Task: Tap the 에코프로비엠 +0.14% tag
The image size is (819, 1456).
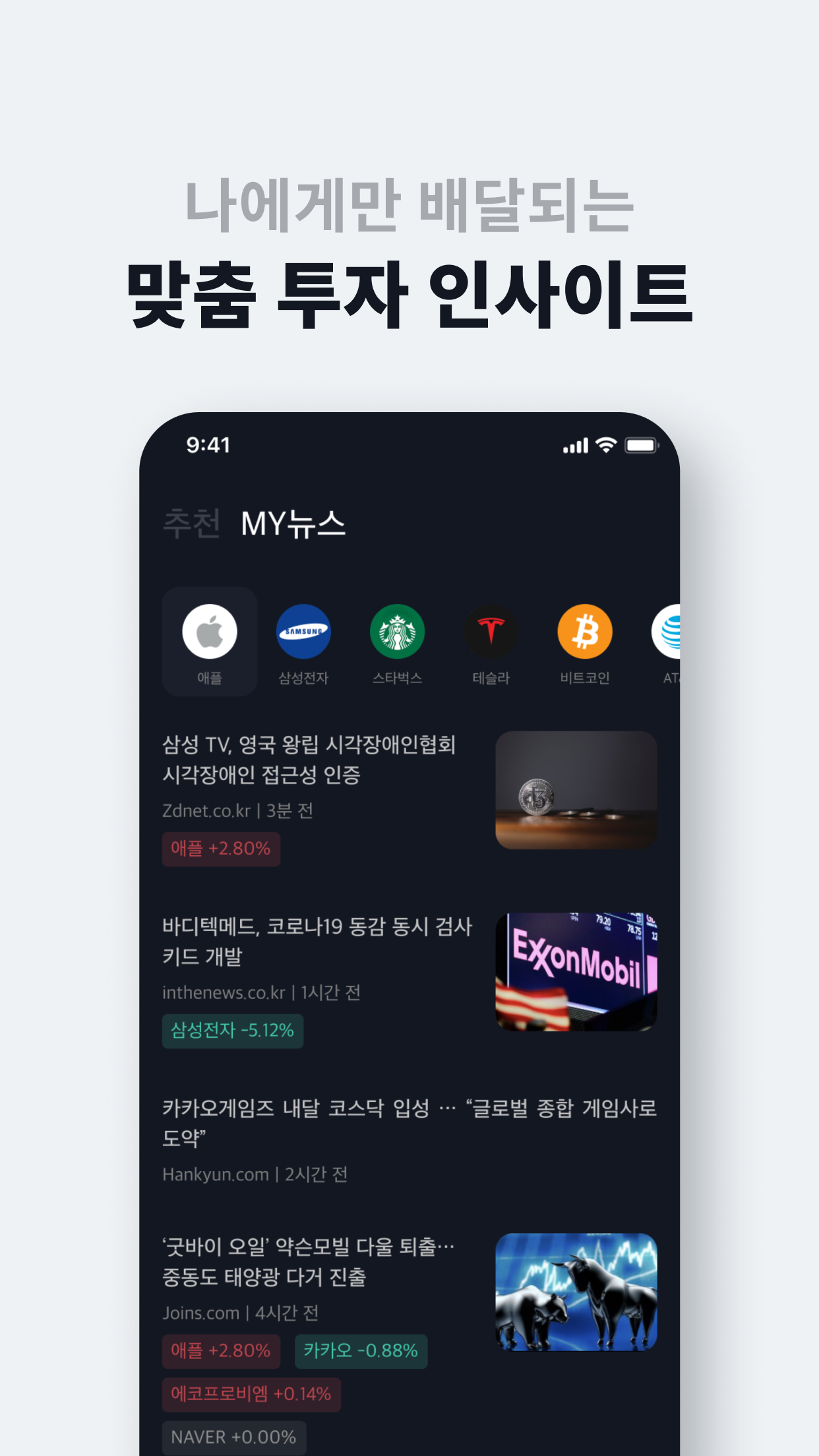Action: (x=251, y=1395)
